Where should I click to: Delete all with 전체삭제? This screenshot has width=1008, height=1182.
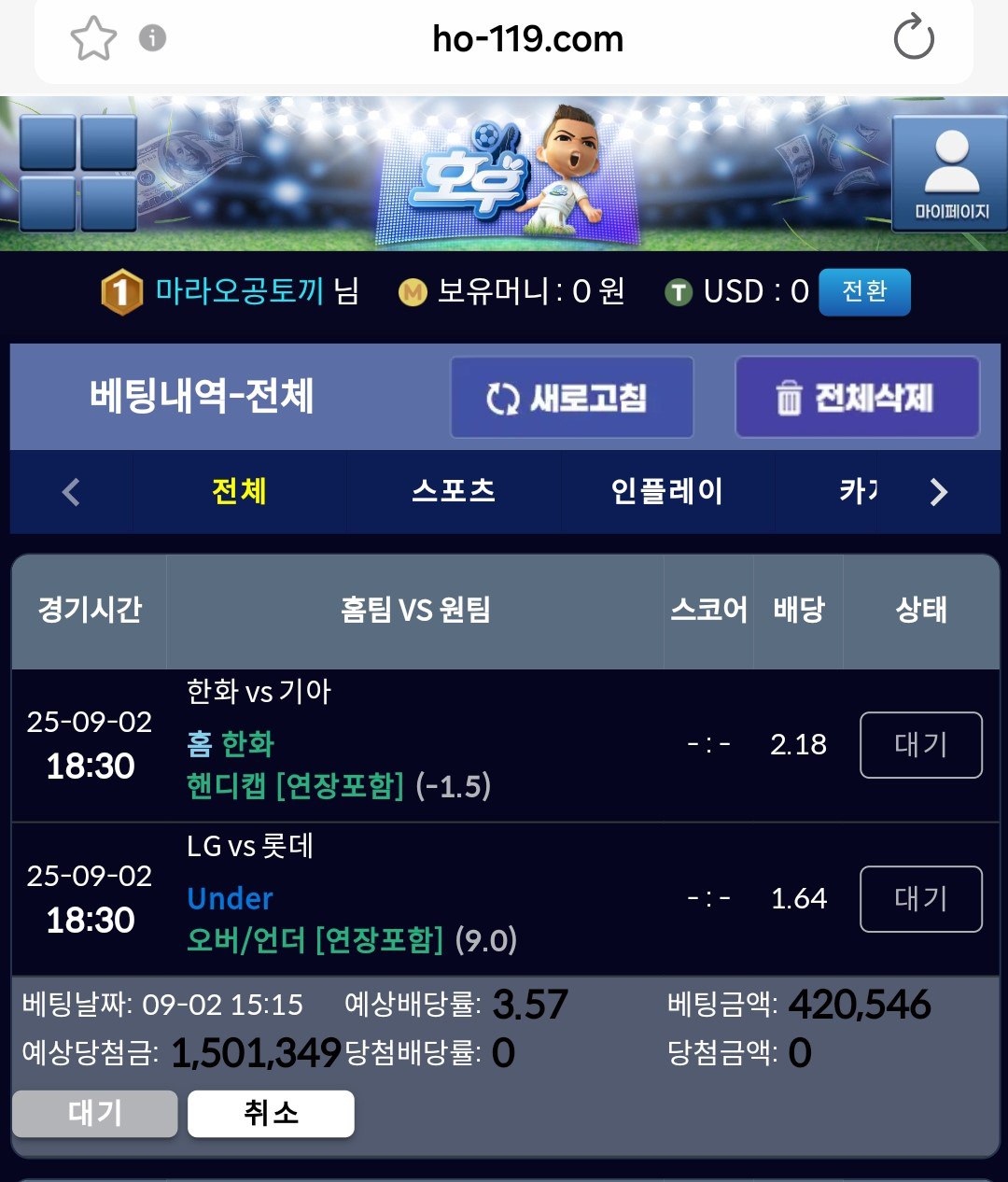(x=857, y=398)
